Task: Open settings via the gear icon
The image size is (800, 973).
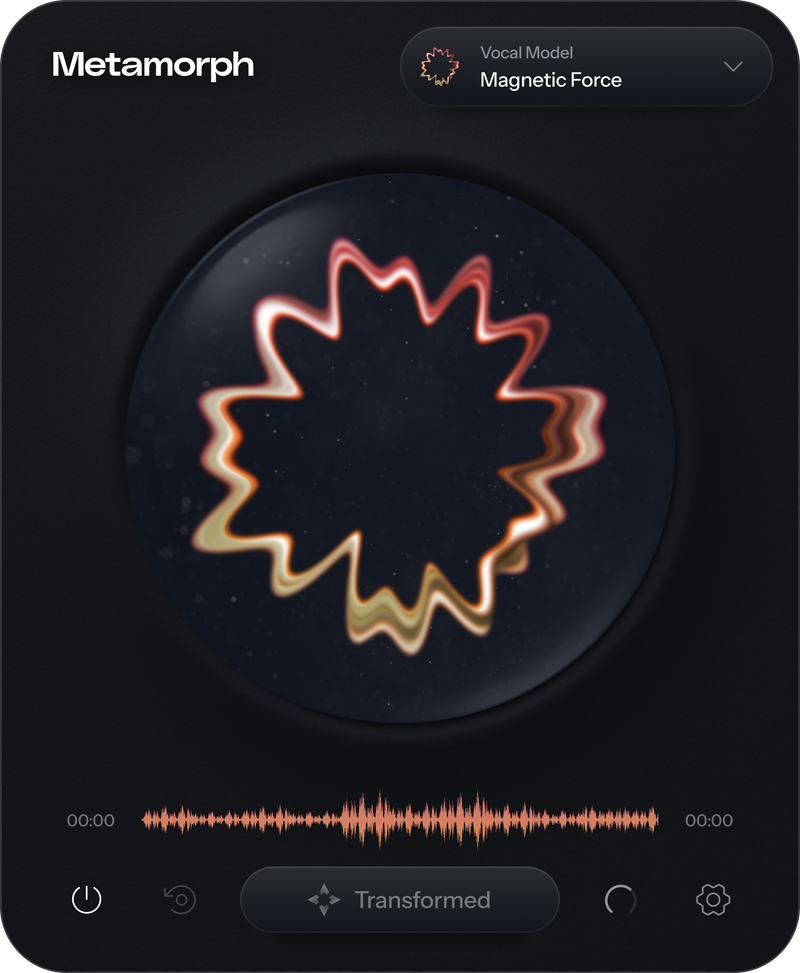Action: (712, 899)
